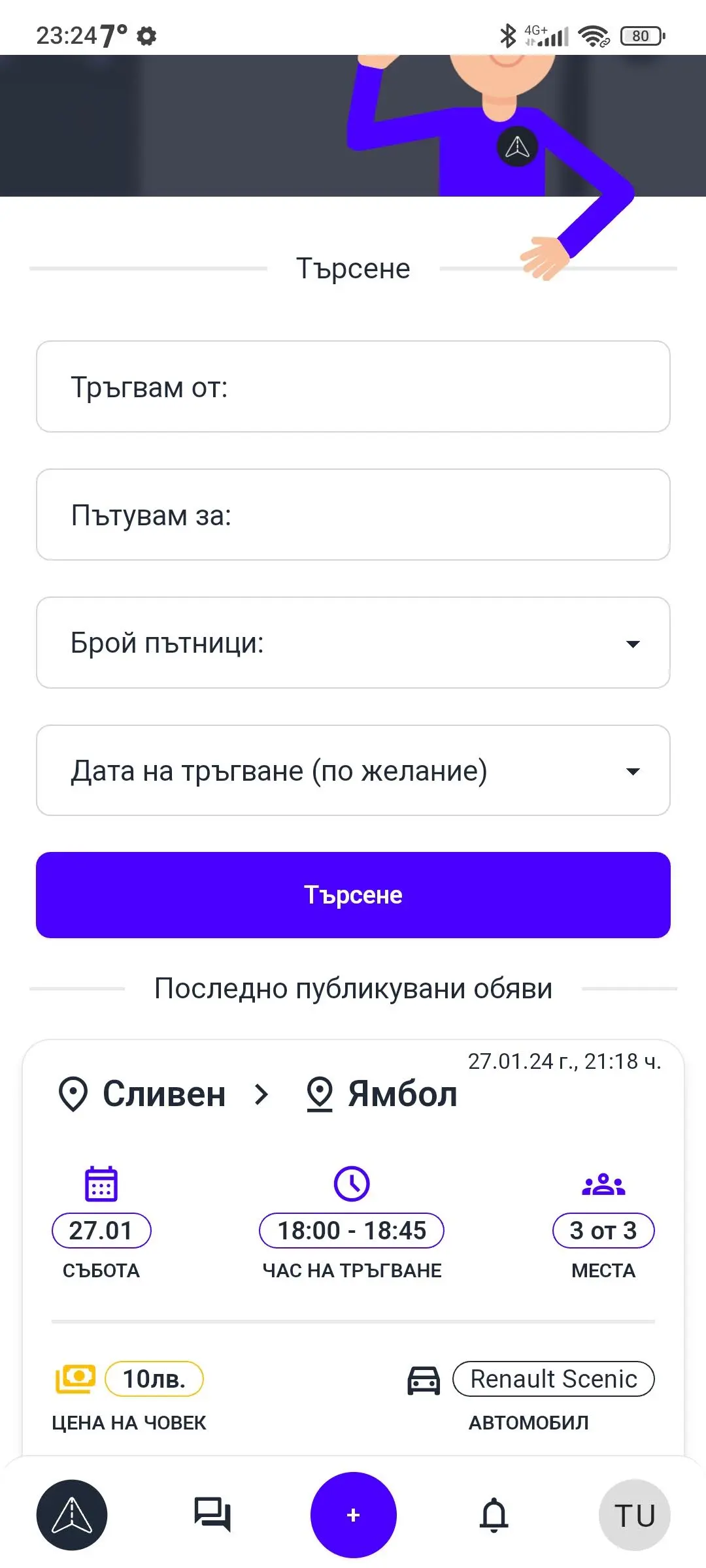Go to the home navigation tab
The height and width of the screenshot is (1568, 706).
pos(72,1514)
